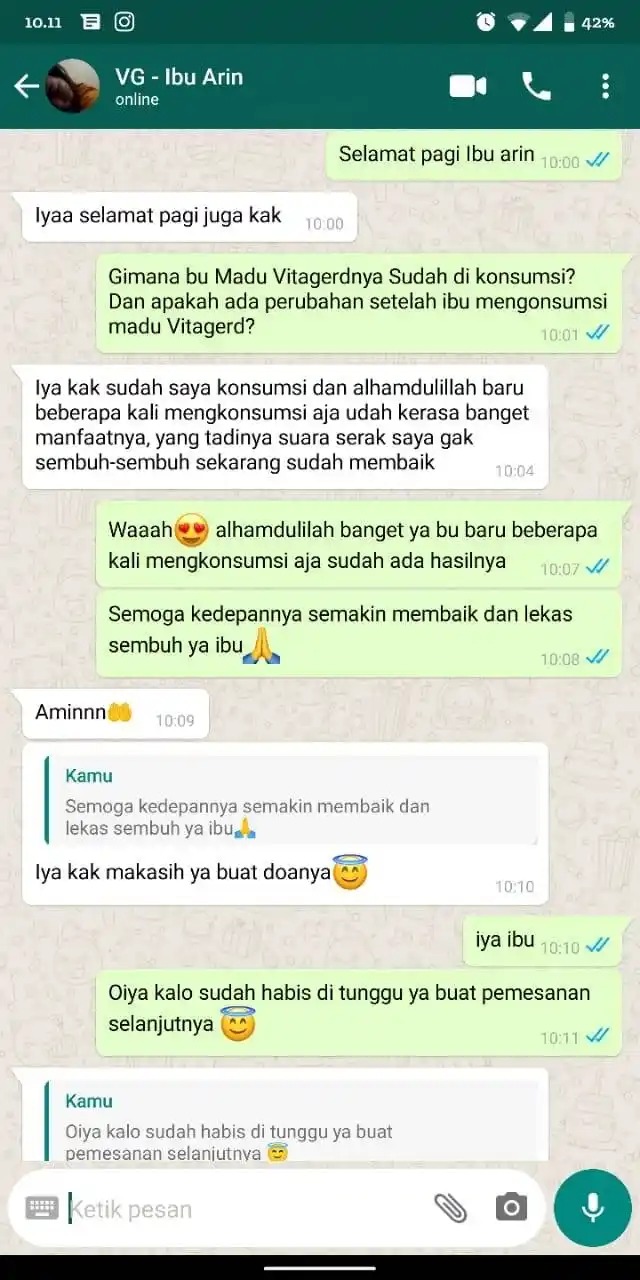Open the overflow menu

coord(605,87)
